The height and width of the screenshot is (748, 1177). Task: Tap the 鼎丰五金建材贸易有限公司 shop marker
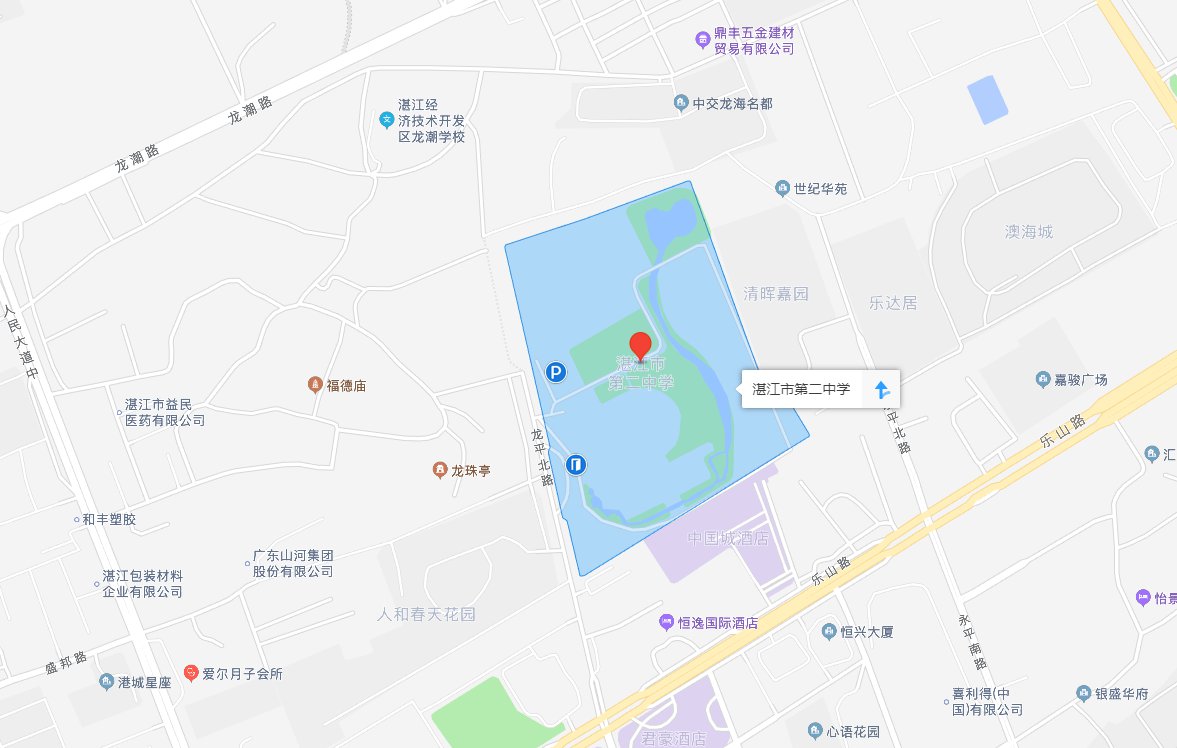point(704,39)
